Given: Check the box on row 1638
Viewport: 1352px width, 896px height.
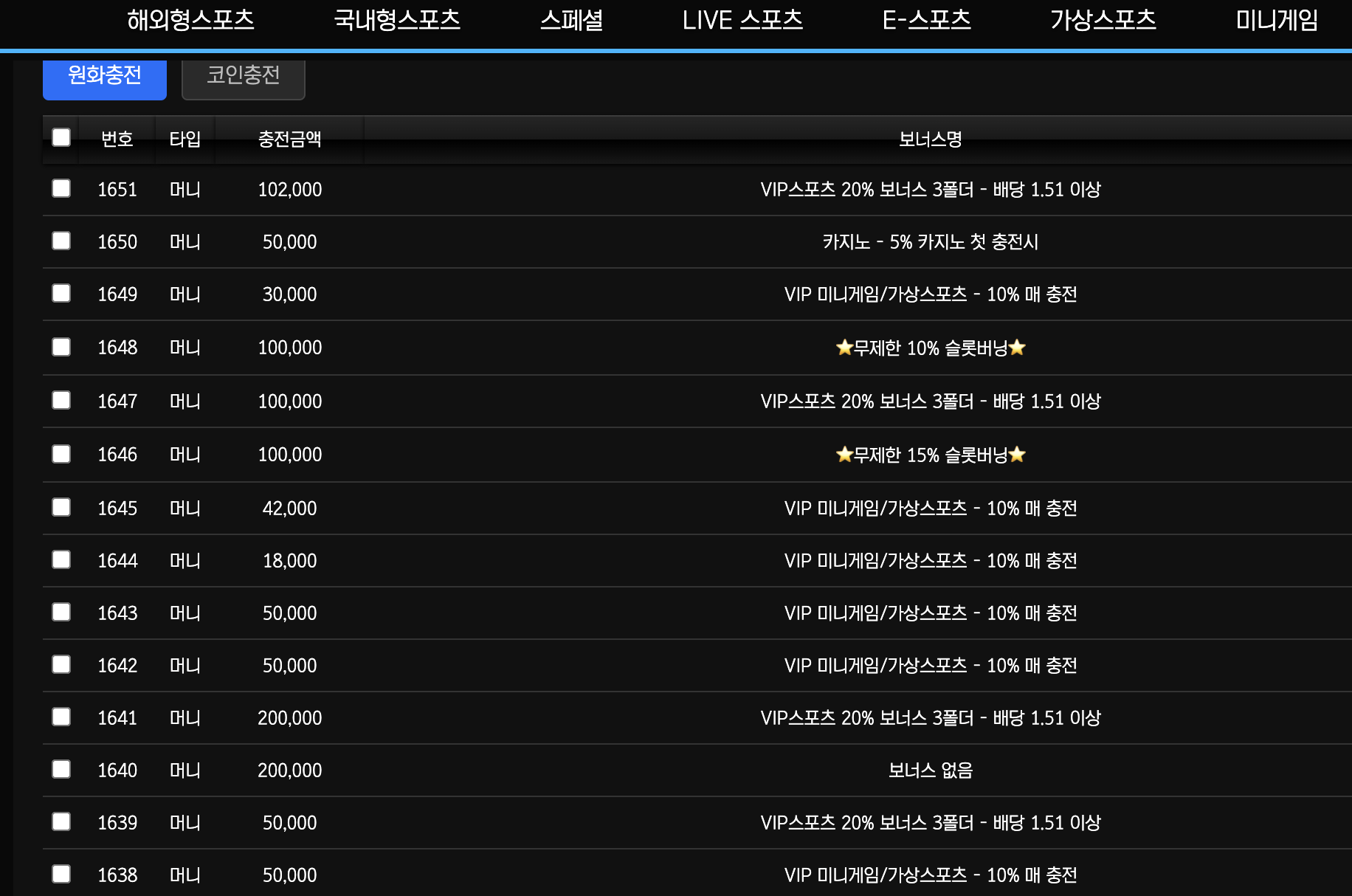Looking at the screenshot, I should point(61,874).
